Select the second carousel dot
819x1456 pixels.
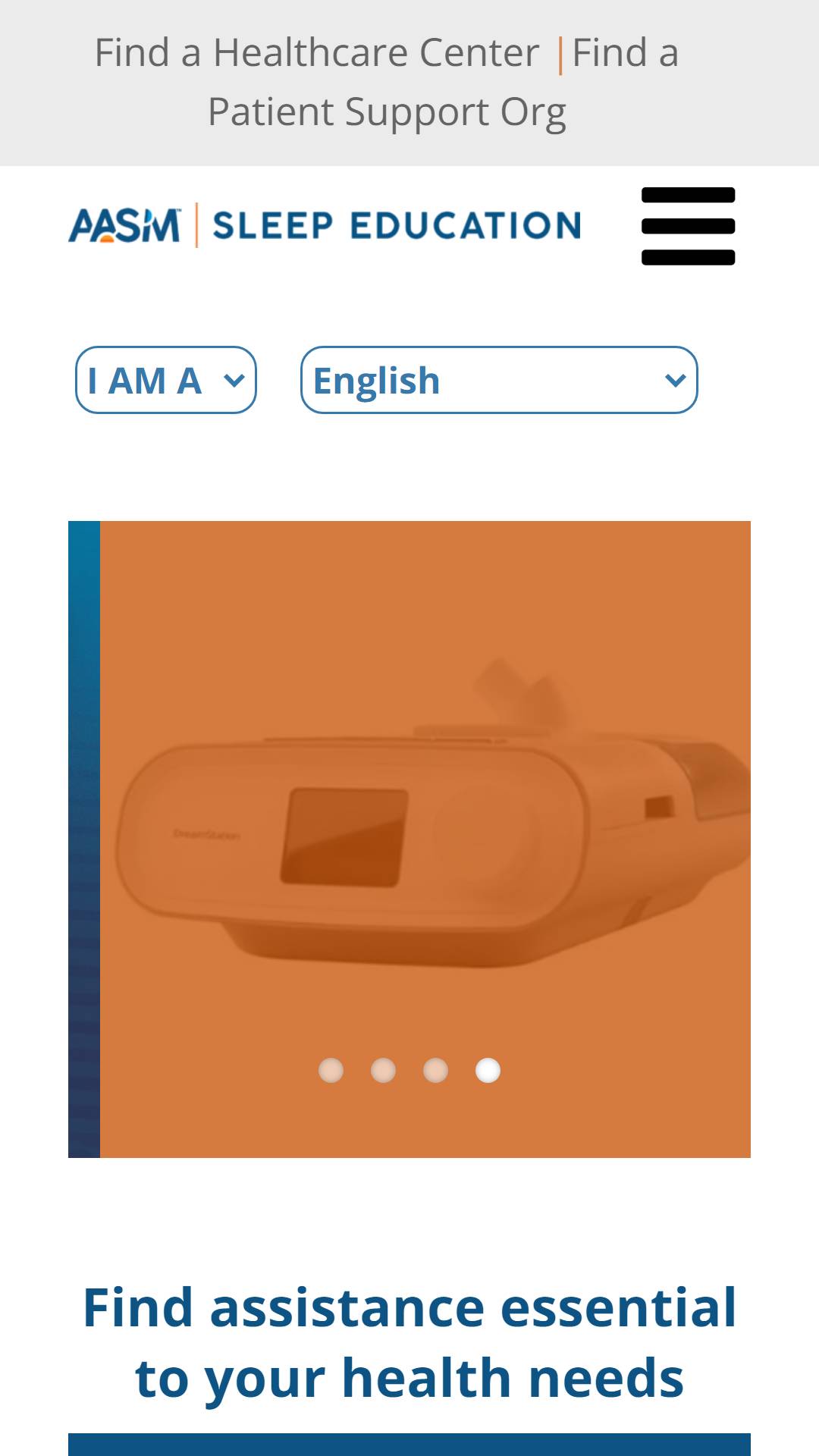[x=383, y=1070]
